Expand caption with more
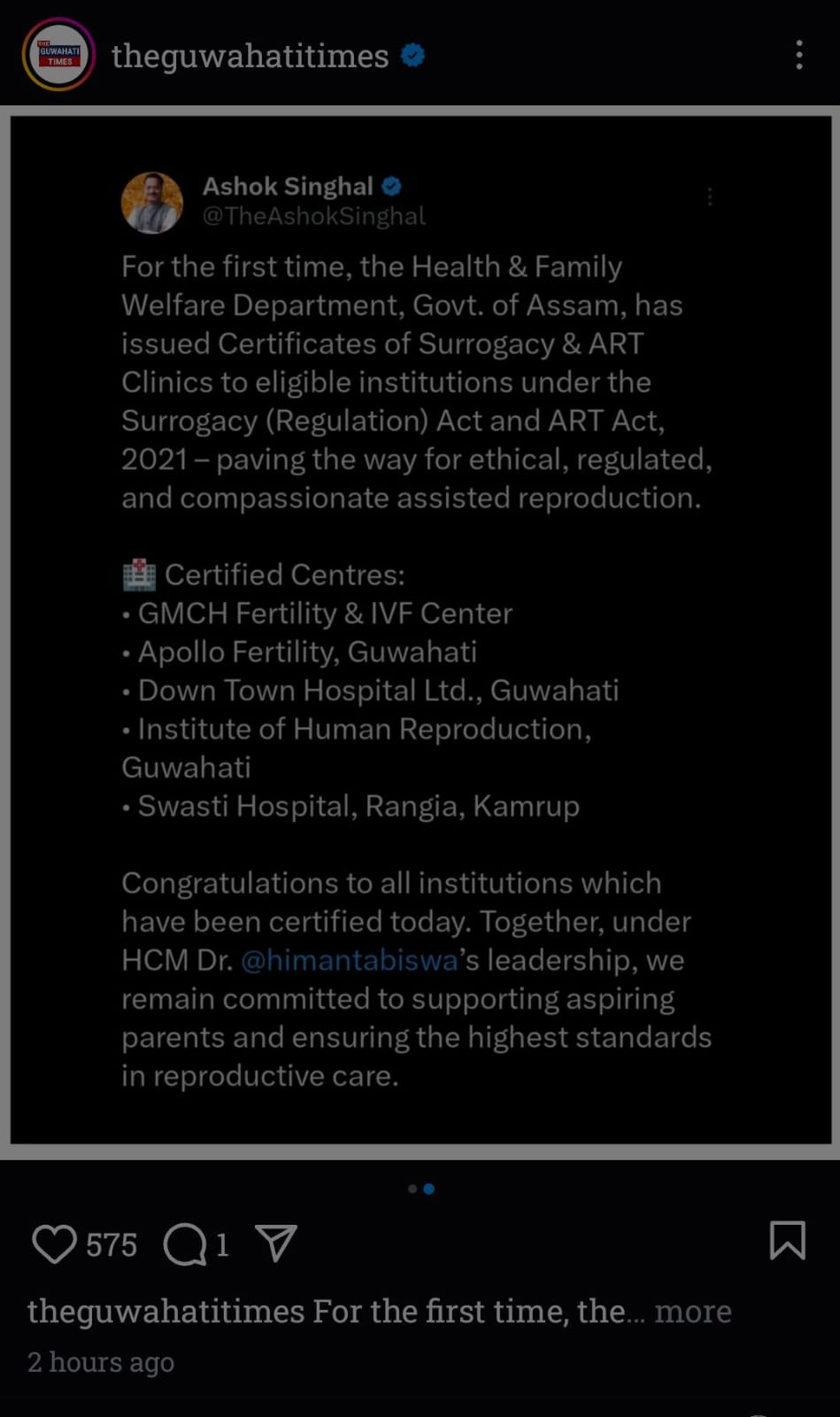Screen dimensions: 840x1417 point(693,1311)
